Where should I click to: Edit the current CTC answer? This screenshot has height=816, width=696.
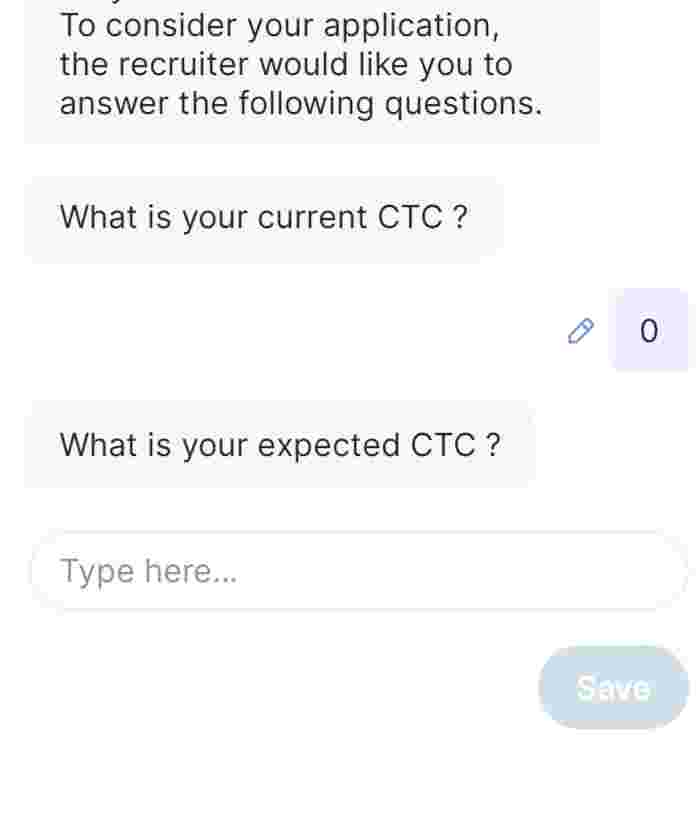(580, 331)
